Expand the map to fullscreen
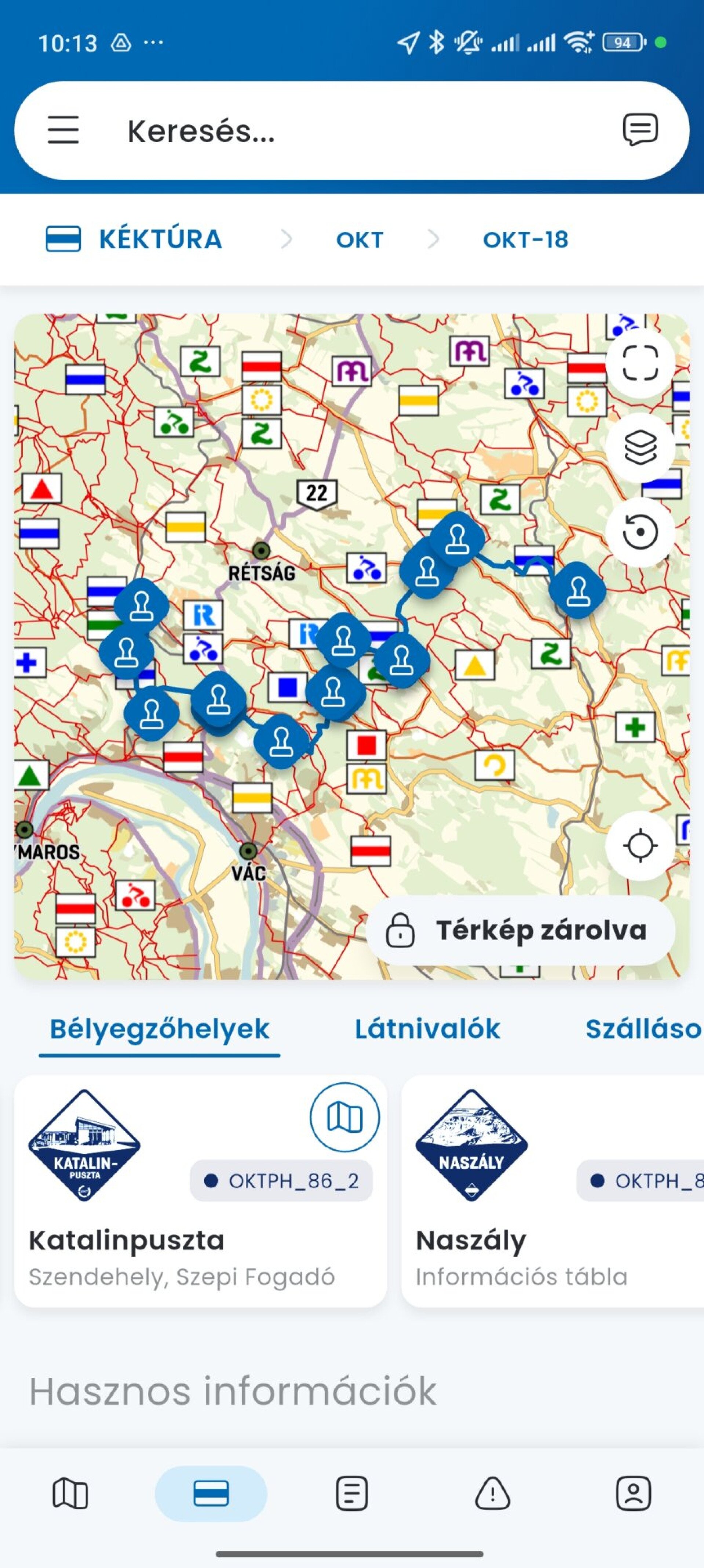 click(640, 363)
